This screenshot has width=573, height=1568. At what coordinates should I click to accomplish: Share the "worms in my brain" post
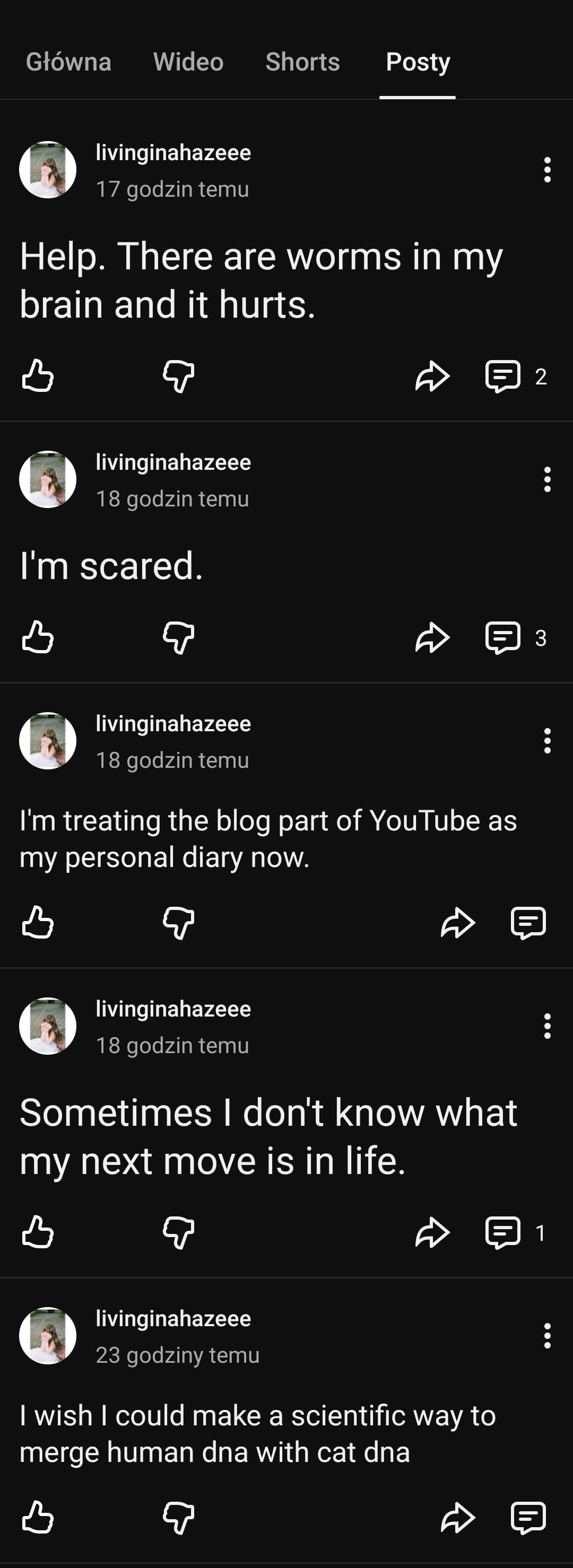click(432, 375)
